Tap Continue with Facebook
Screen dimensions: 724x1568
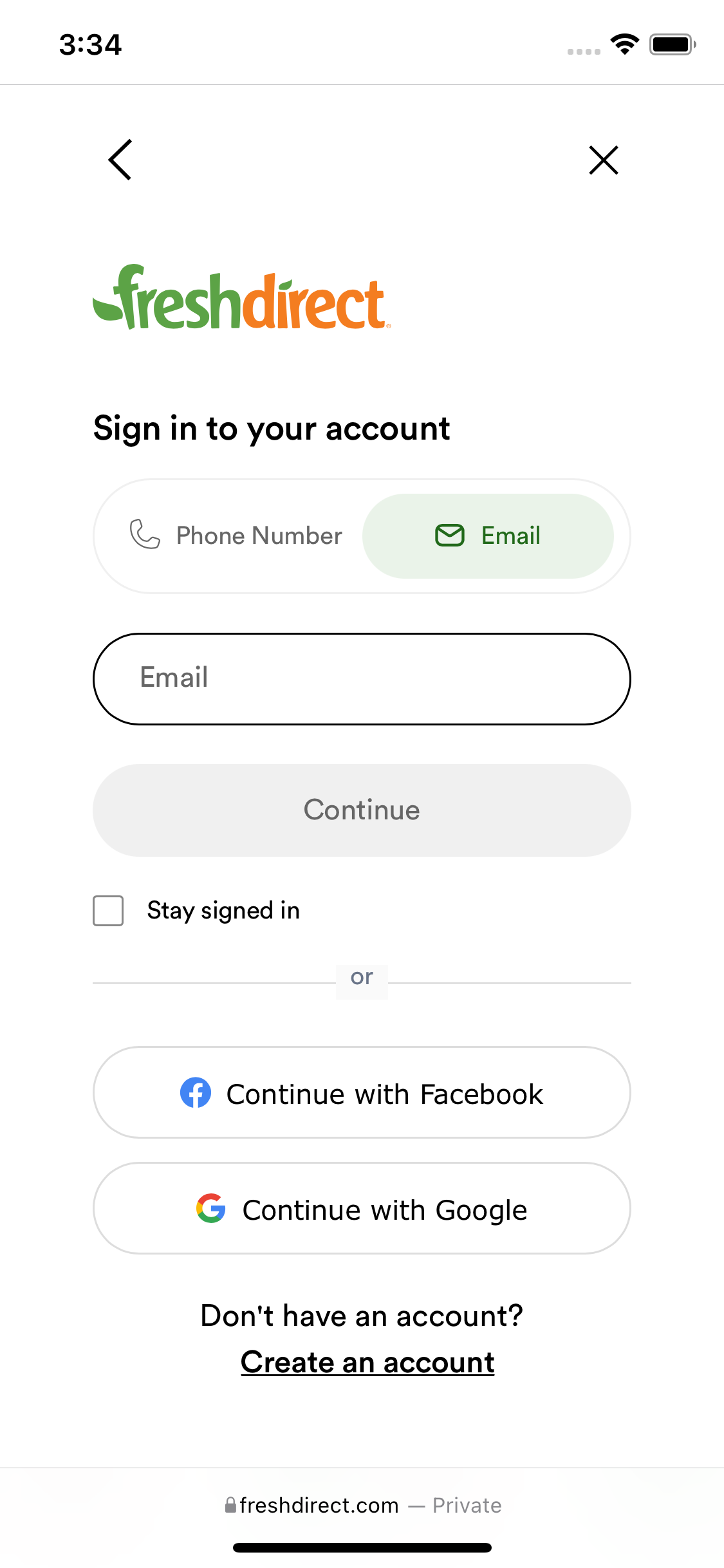[x=362, y=1092]
